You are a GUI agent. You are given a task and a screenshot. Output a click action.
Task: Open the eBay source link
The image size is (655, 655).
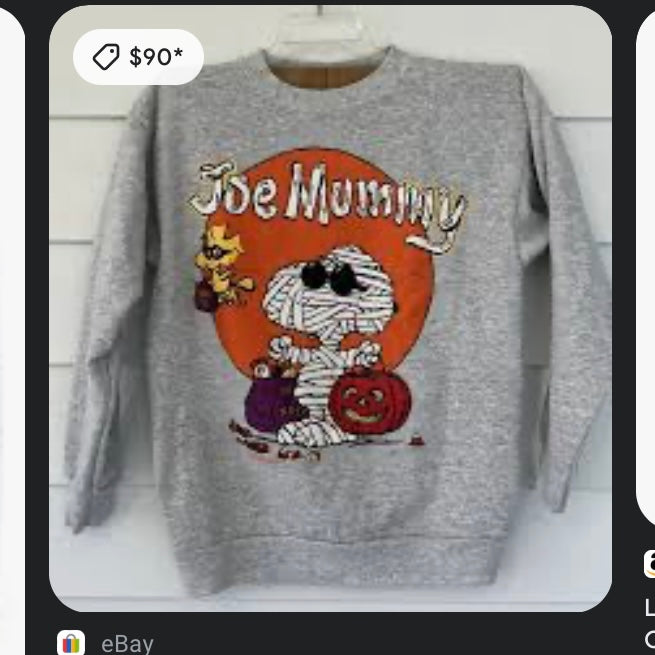(126, 643)
